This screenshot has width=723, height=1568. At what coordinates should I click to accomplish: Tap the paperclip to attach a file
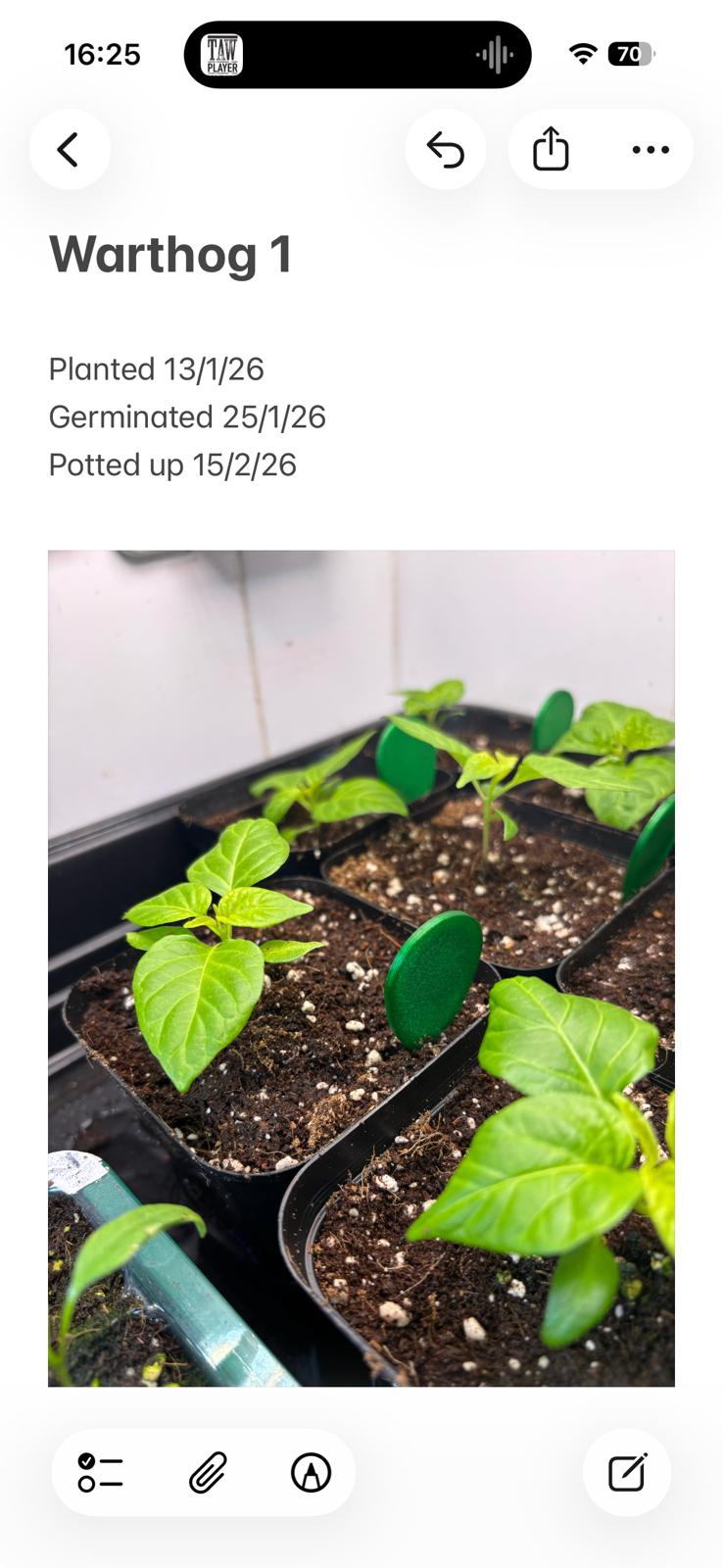click(x=206, y=1472)
